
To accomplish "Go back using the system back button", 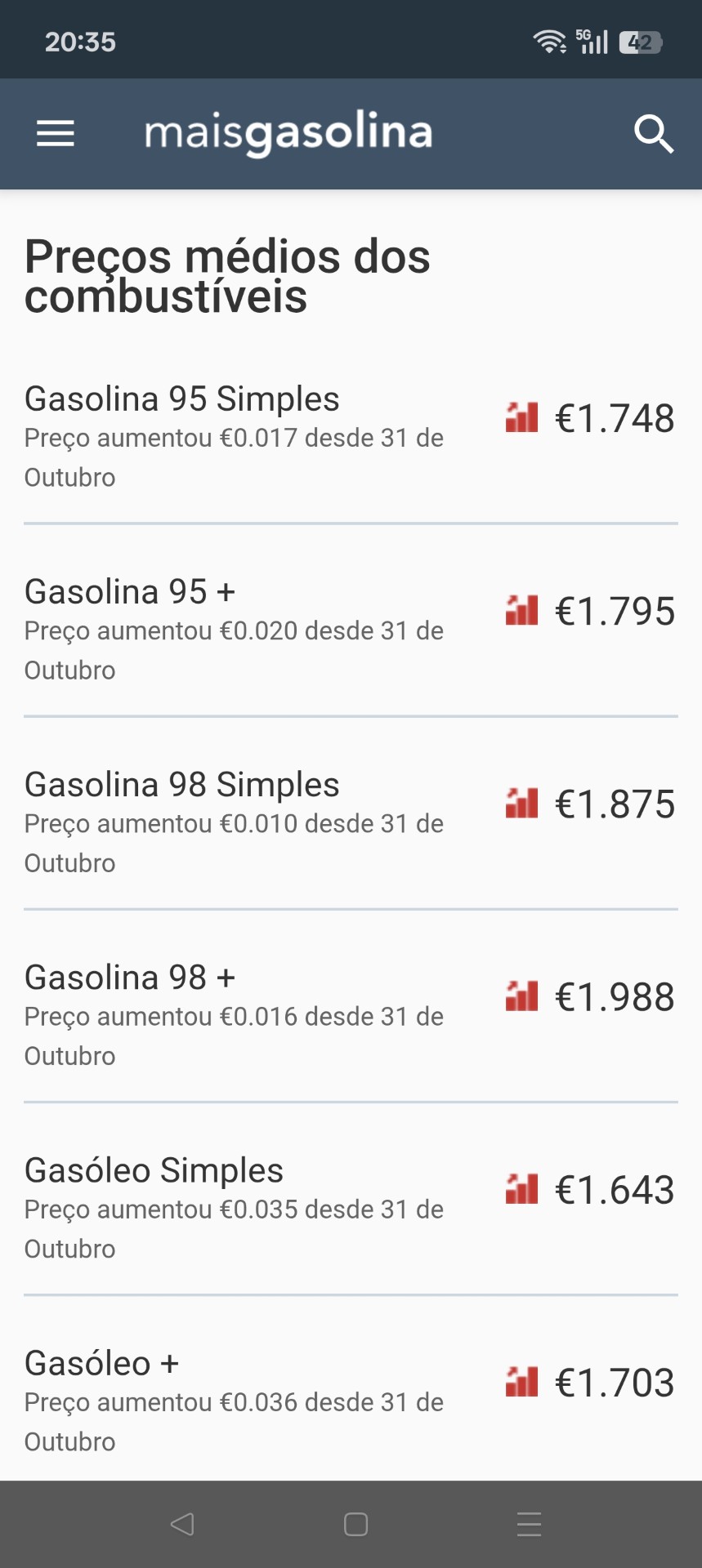I will pos(182,1524).
